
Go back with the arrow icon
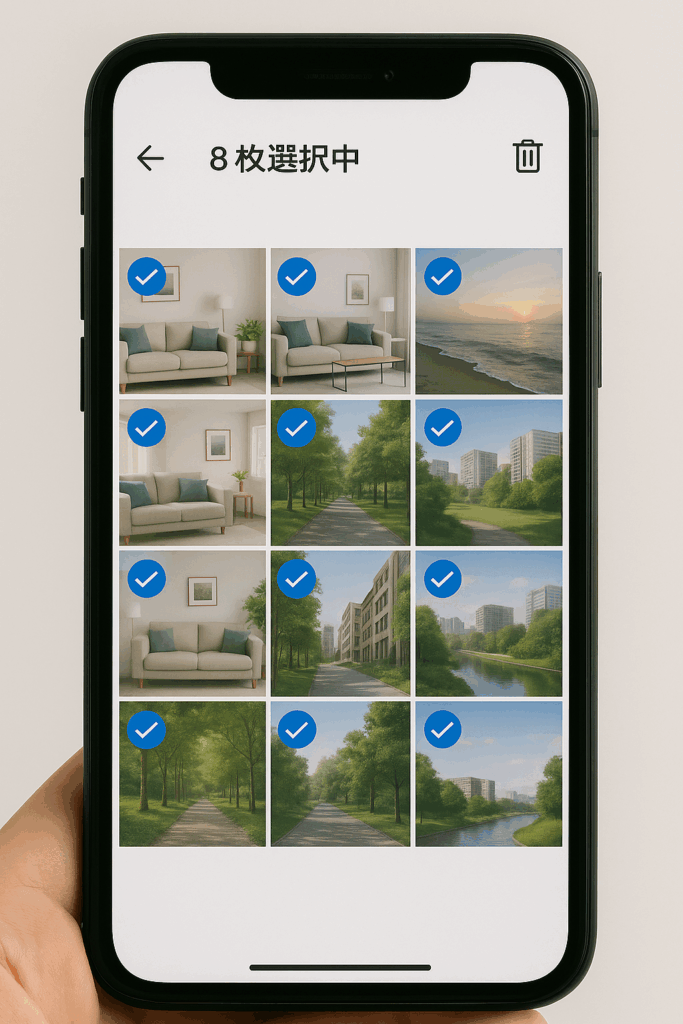click(x=150, y=158)
